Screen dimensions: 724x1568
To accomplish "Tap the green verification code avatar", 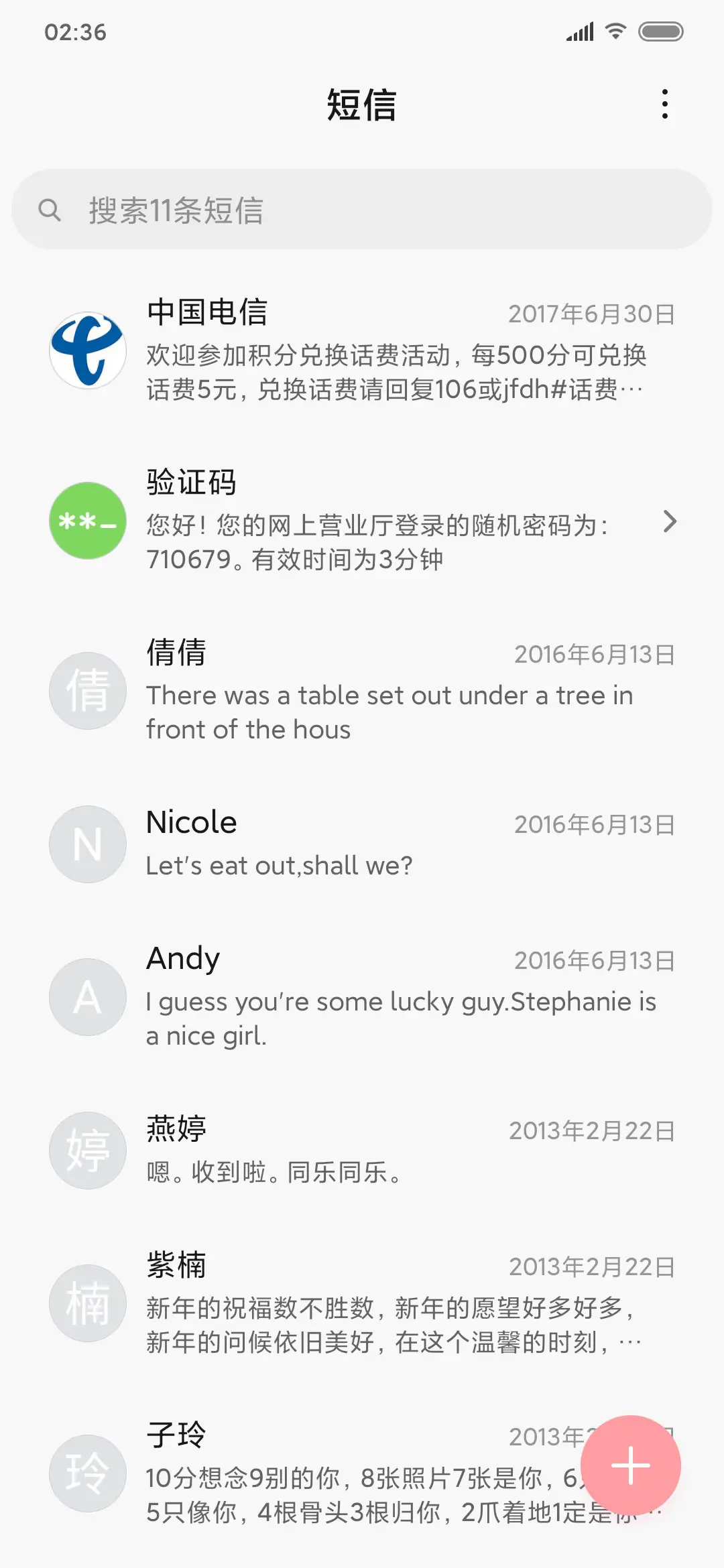I will 87,523.
